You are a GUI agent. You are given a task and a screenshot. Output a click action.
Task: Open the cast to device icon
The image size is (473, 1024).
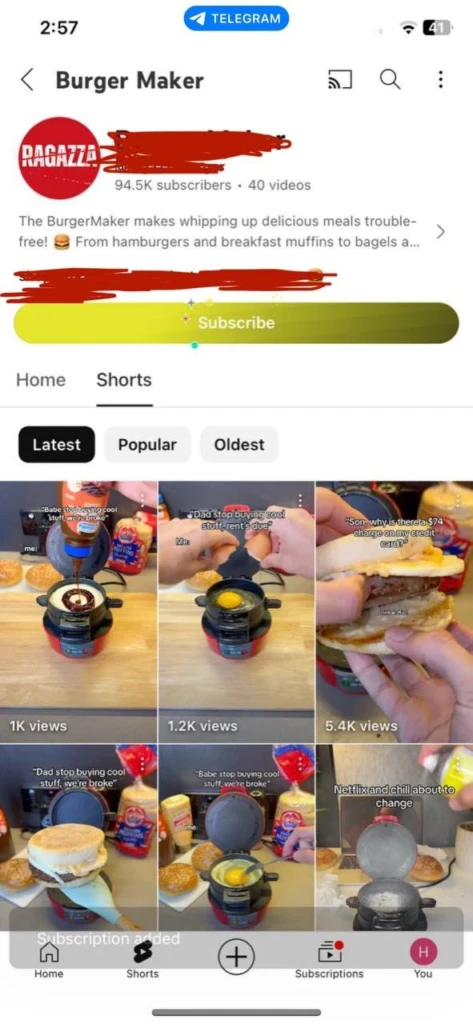tap(339, 80)
